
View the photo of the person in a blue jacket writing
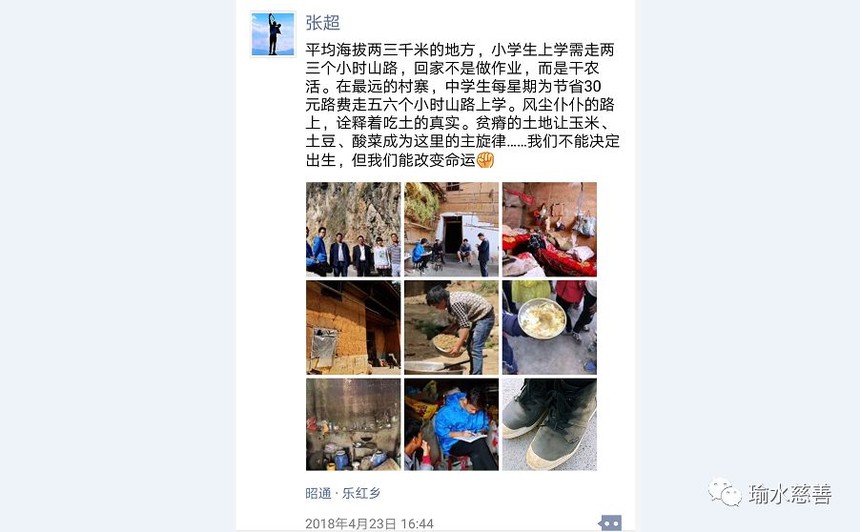click(x=451, y=424)
